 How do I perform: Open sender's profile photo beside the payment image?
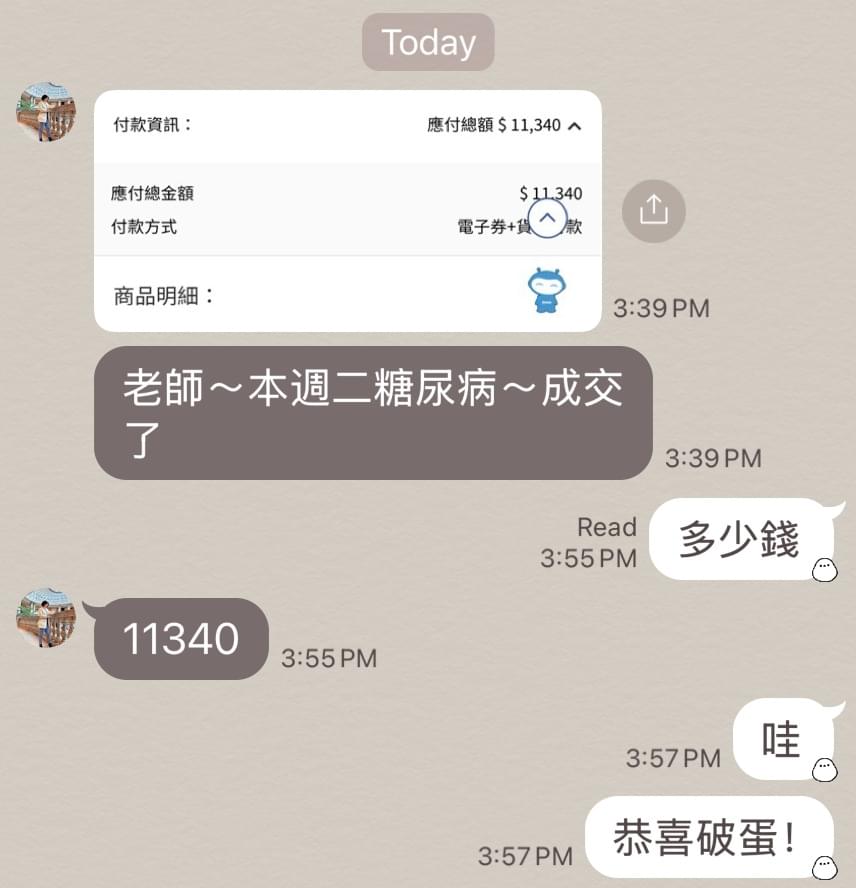[46, 112]
